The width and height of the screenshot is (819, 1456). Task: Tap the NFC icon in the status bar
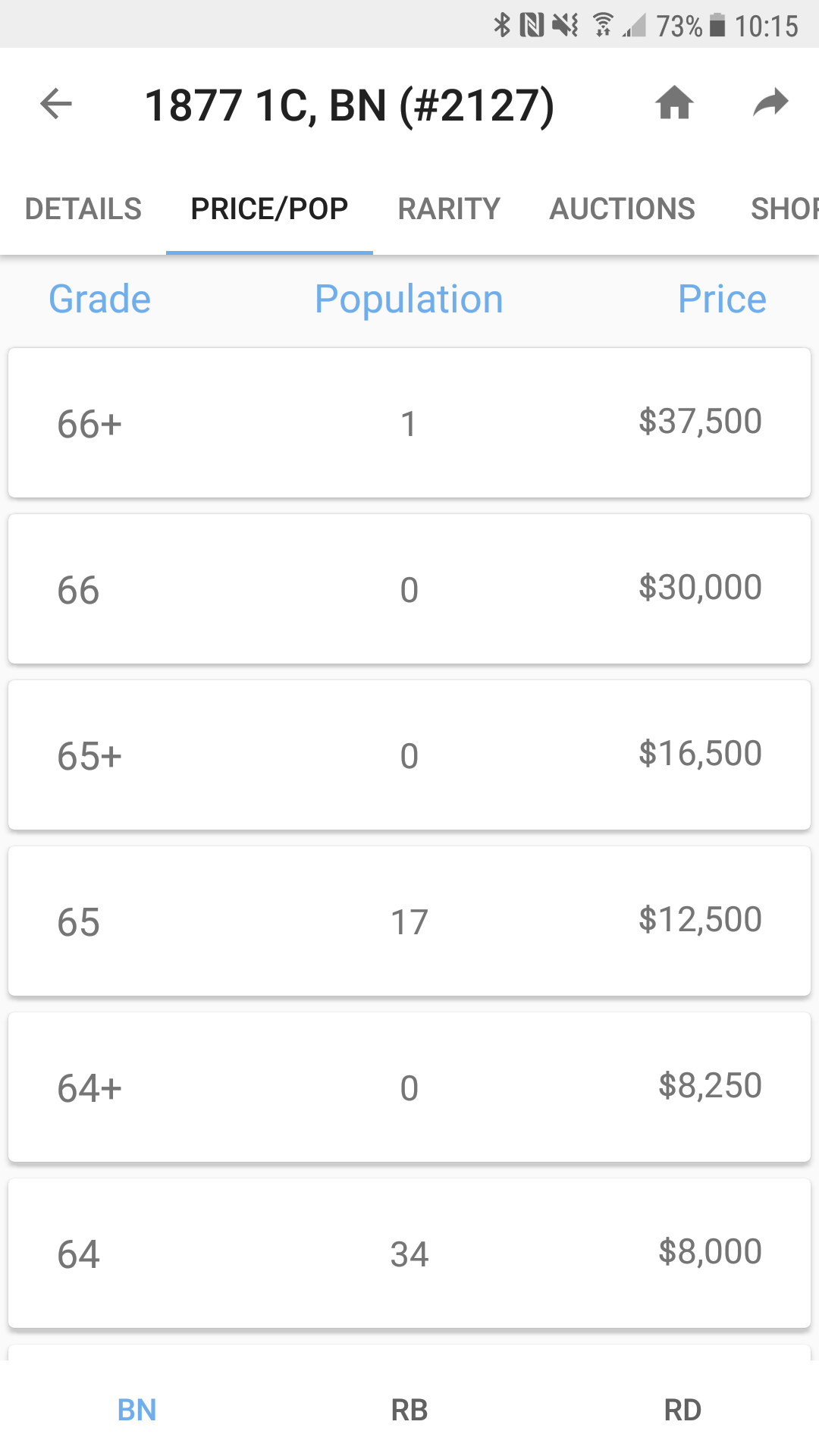click(529, 25)
